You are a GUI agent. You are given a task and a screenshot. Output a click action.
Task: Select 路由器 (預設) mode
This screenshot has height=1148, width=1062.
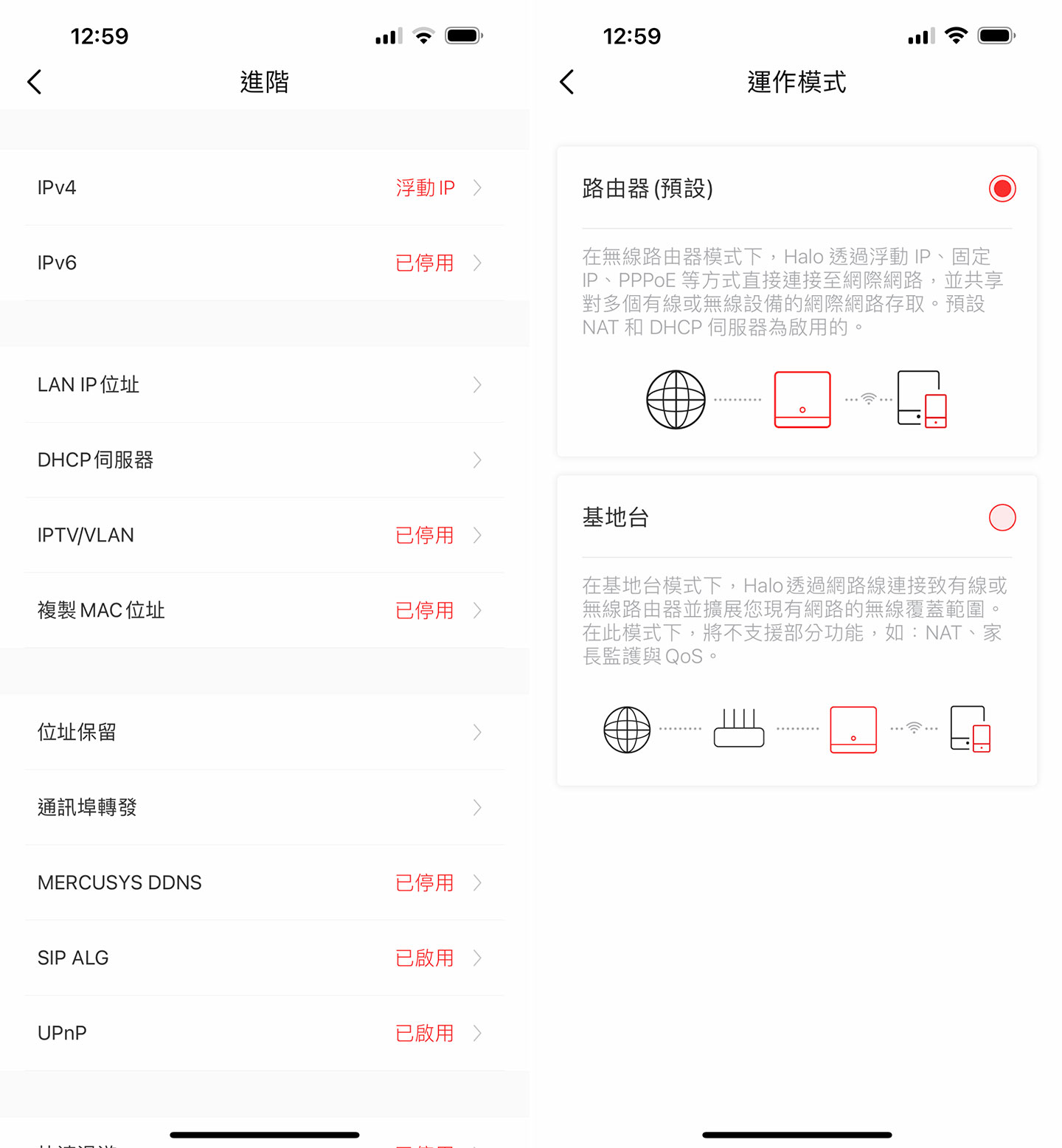(x=1002, y=189)
